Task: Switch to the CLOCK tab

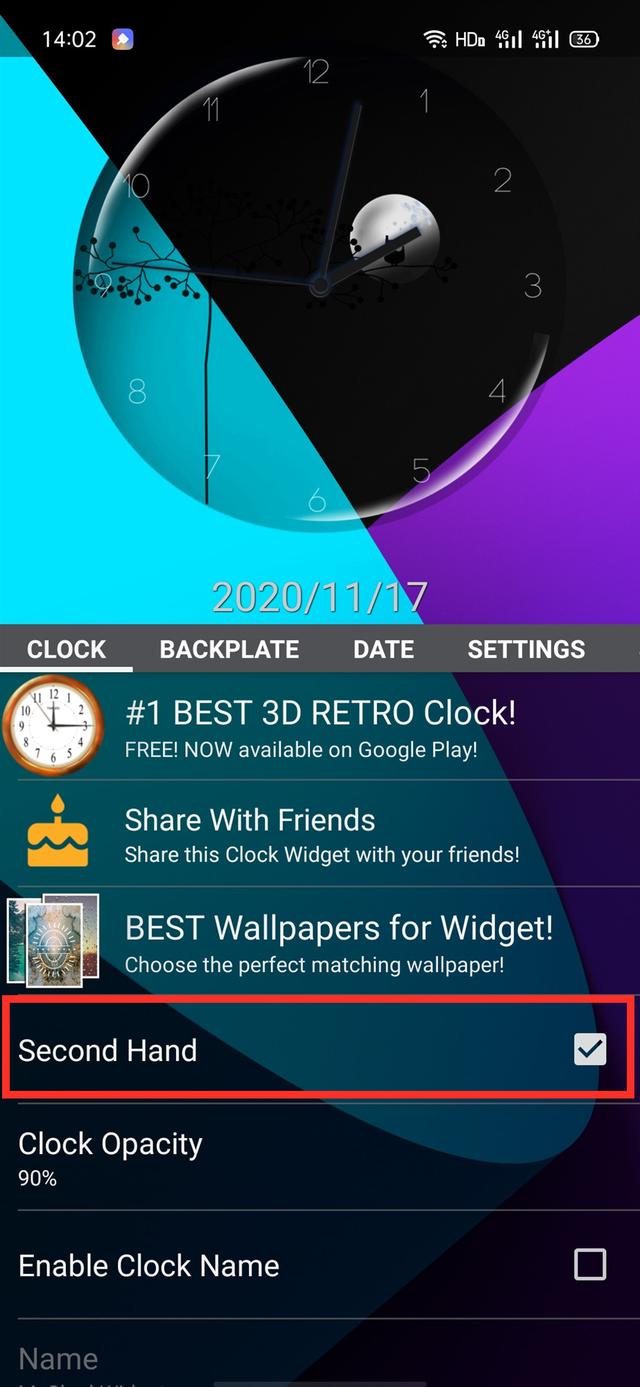Action: pos(66,649)
